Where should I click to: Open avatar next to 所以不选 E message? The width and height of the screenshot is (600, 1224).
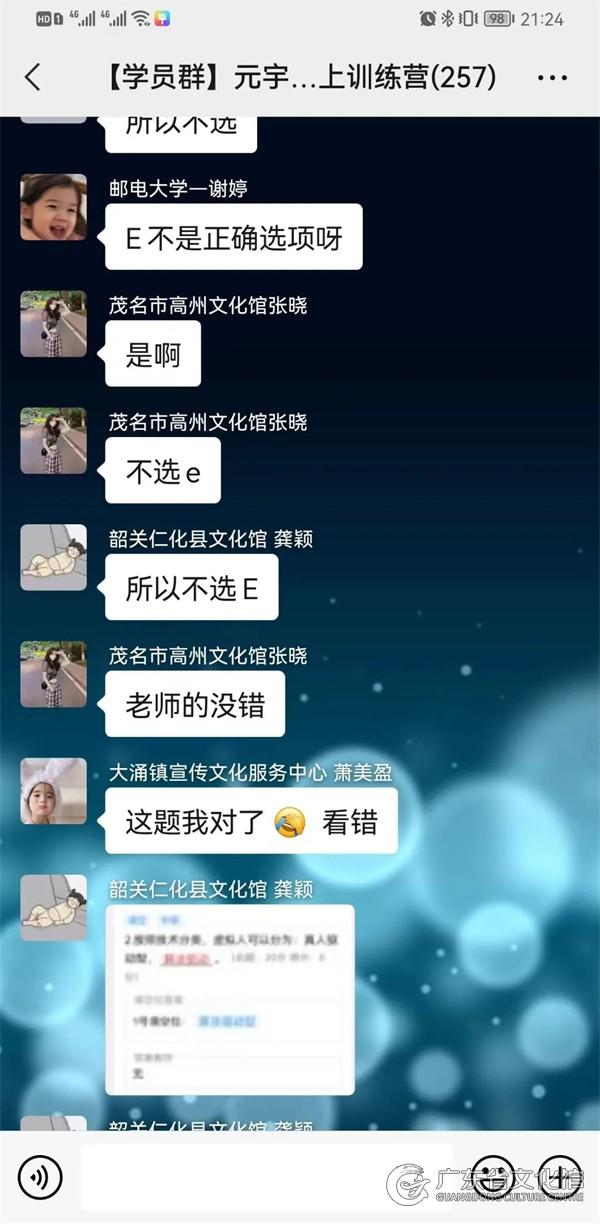tap(53, 557)
